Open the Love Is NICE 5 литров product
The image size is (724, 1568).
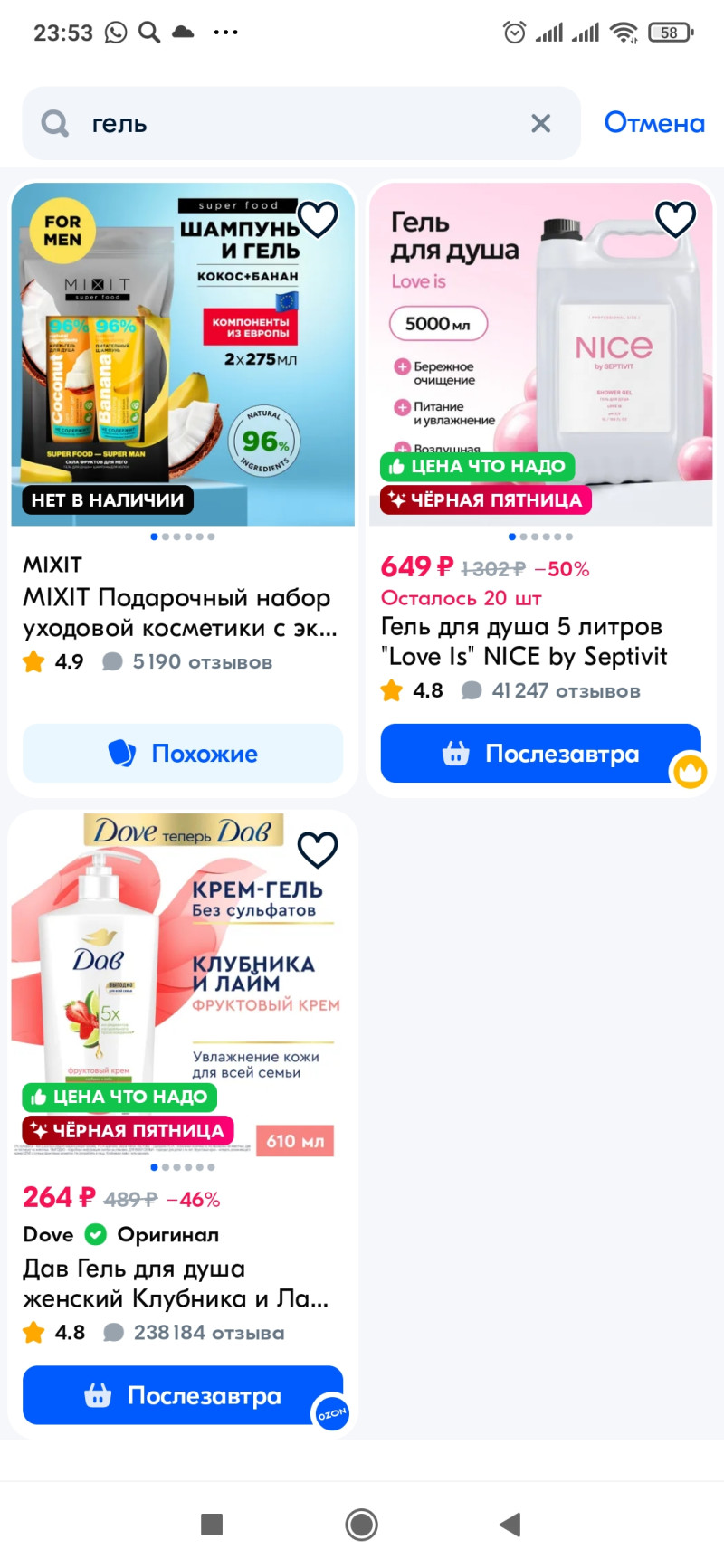523,641
